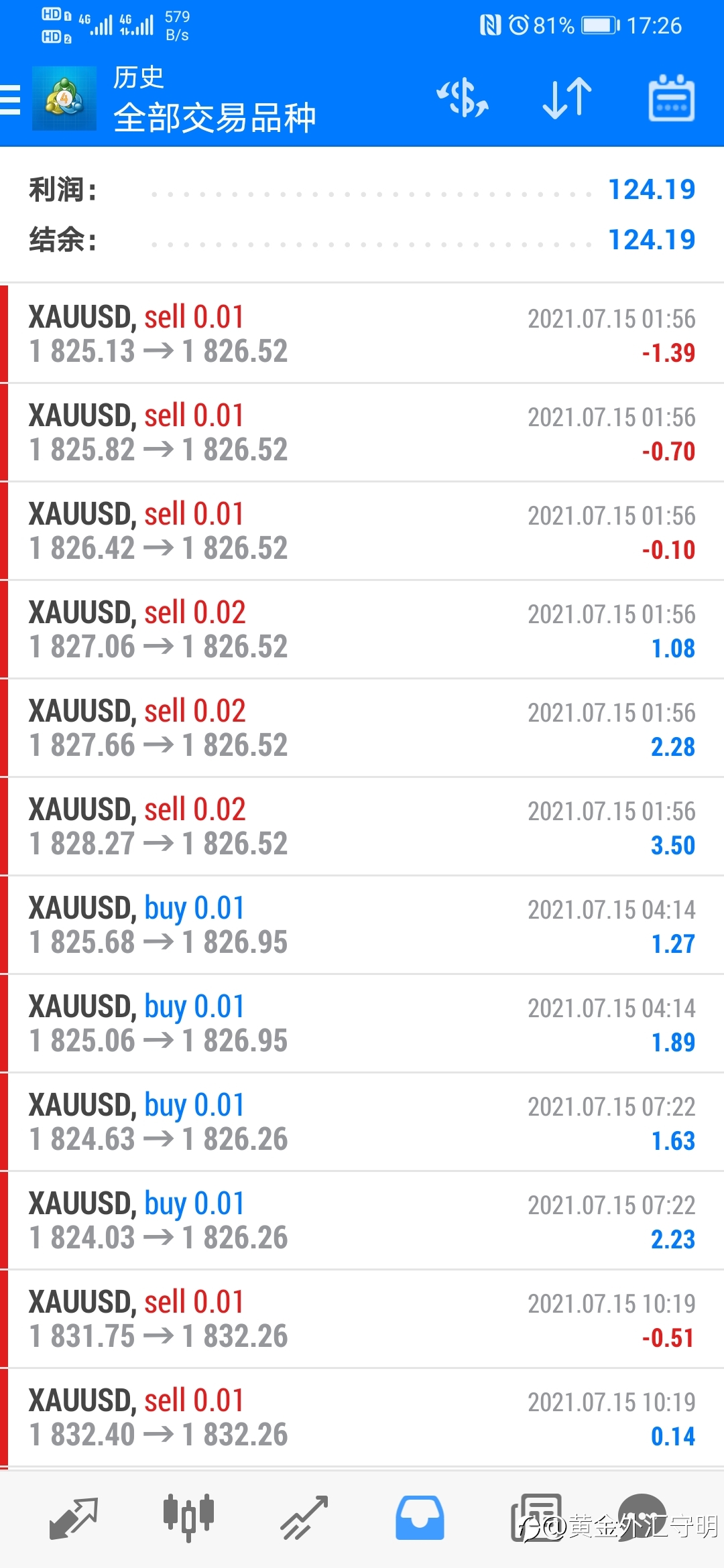
Task: Open the sell trade from 1832.40
Action: click(x=362, y=1417)
